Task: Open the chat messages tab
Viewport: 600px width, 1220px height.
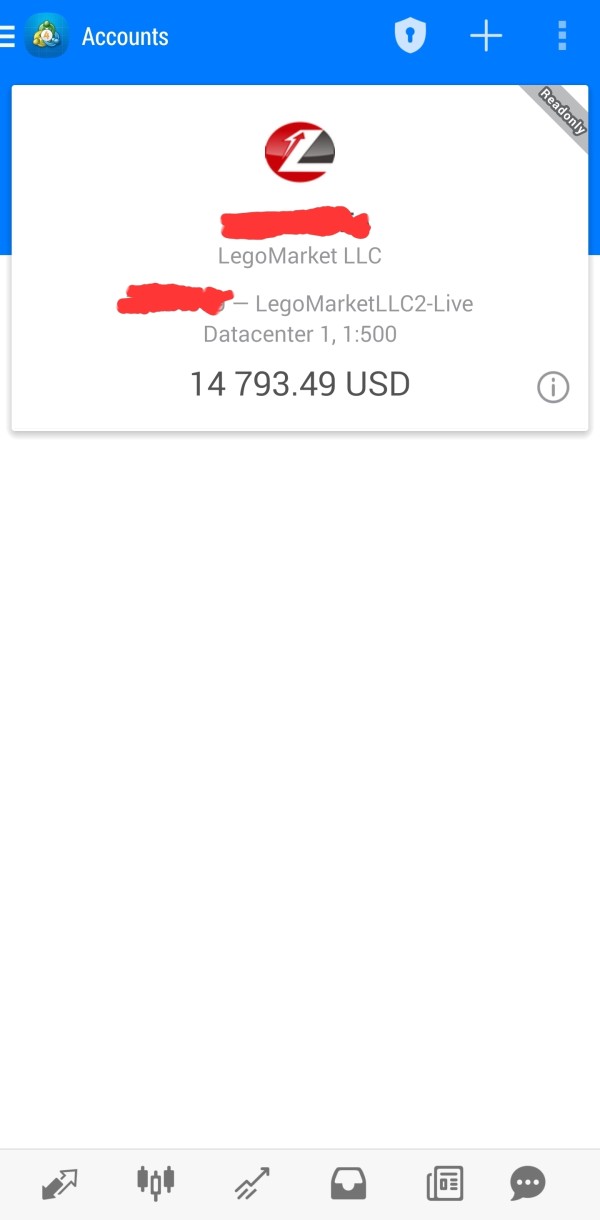Action: click(528, 1184)
